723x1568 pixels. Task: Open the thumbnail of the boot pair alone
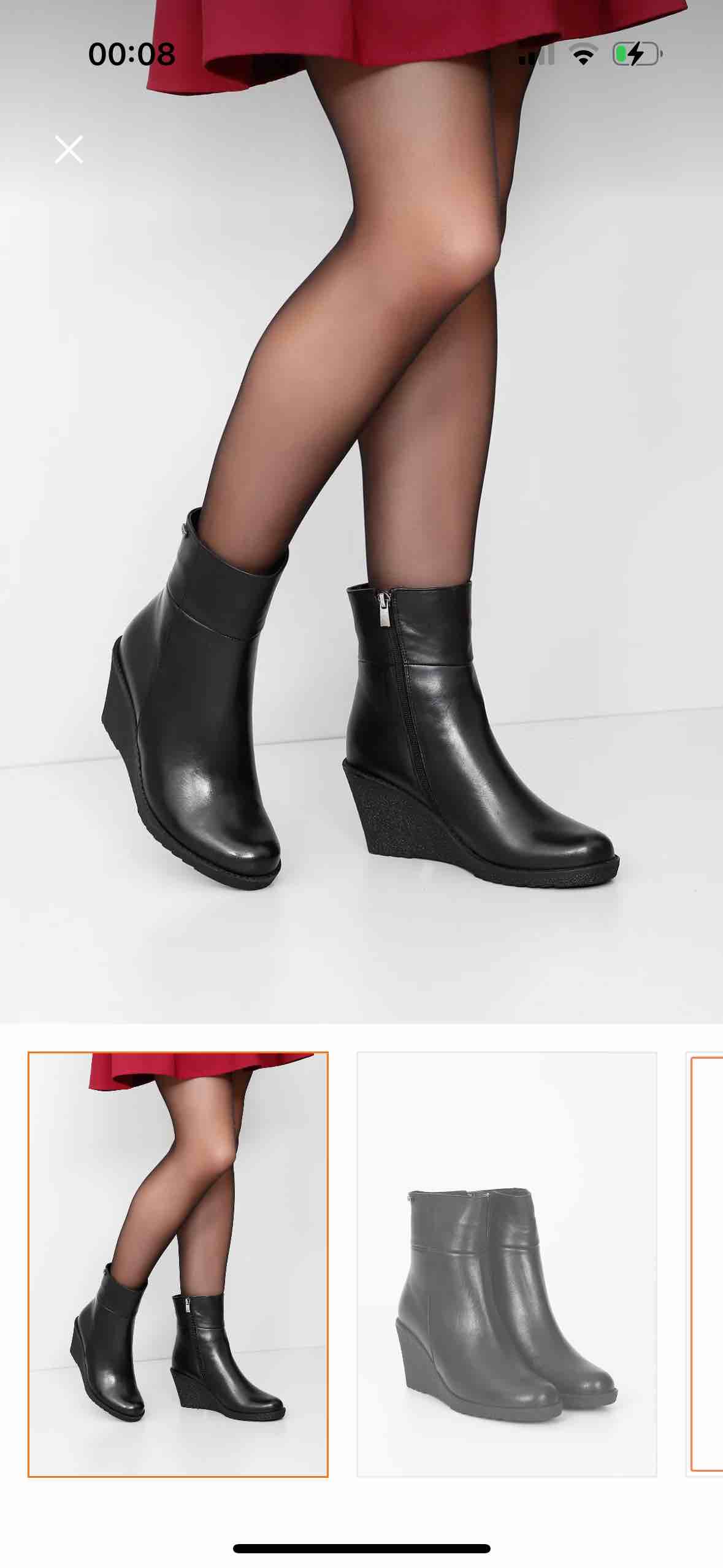click(x=507, y=1264)
